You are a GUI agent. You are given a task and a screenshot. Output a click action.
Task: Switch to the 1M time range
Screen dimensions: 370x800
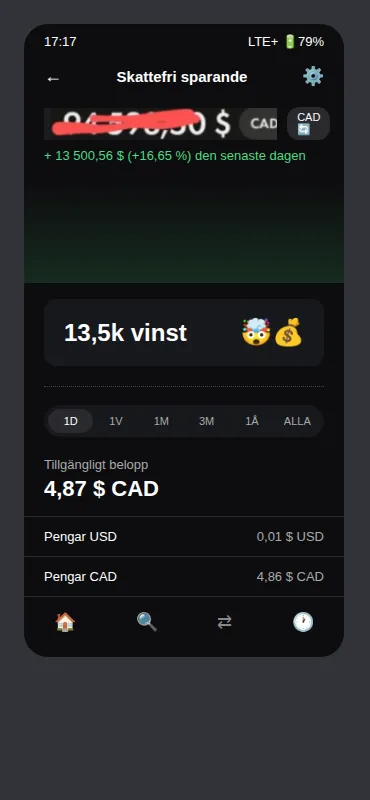tap(161, 421)
